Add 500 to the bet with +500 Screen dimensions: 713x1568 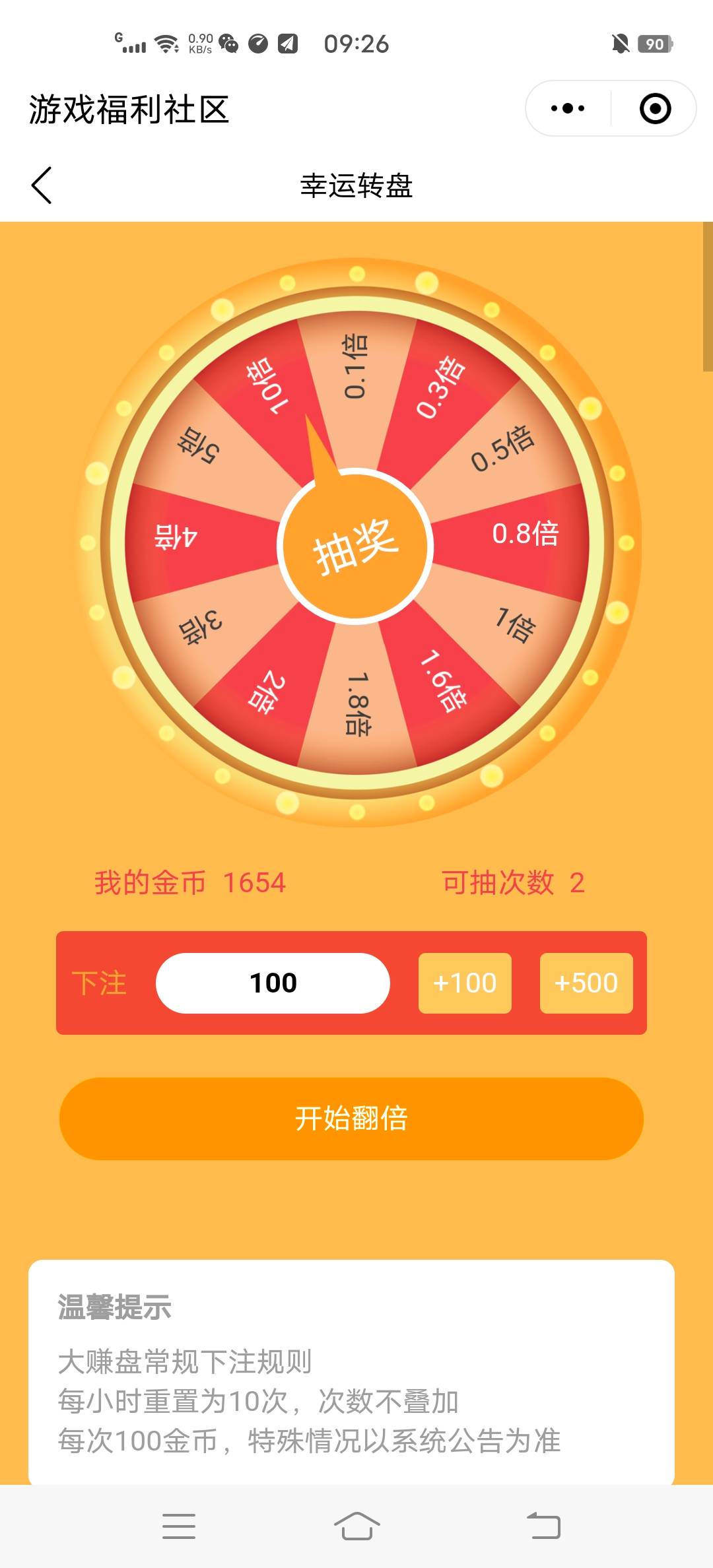(586, 983)
